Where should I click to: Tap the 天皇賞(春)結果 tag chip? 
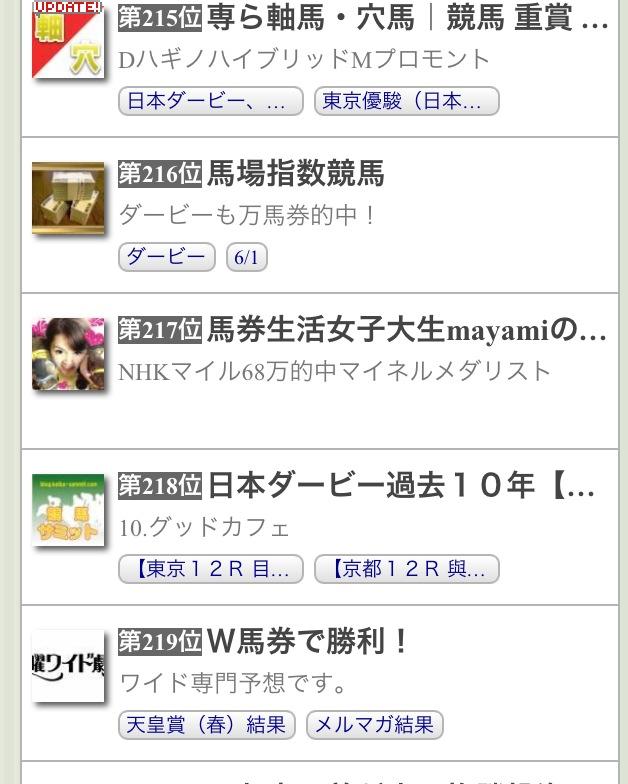coord(206,725)
